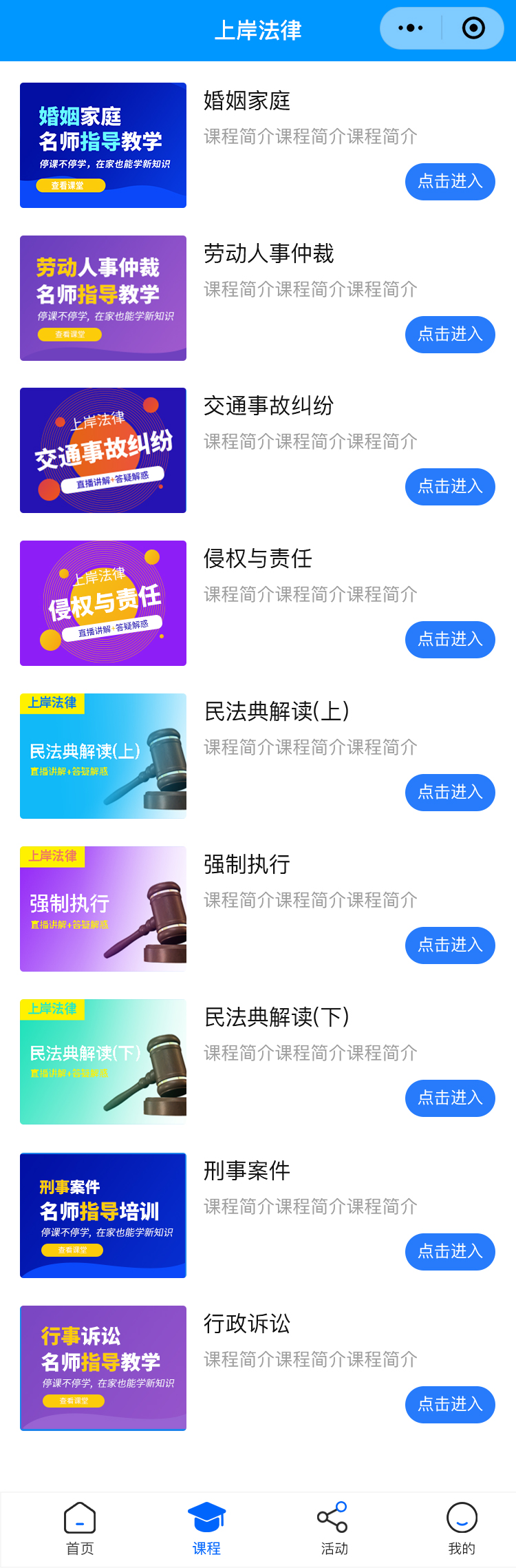Enter the 劳动人事仲裁 course via 点击进入

tap(450, 335)
